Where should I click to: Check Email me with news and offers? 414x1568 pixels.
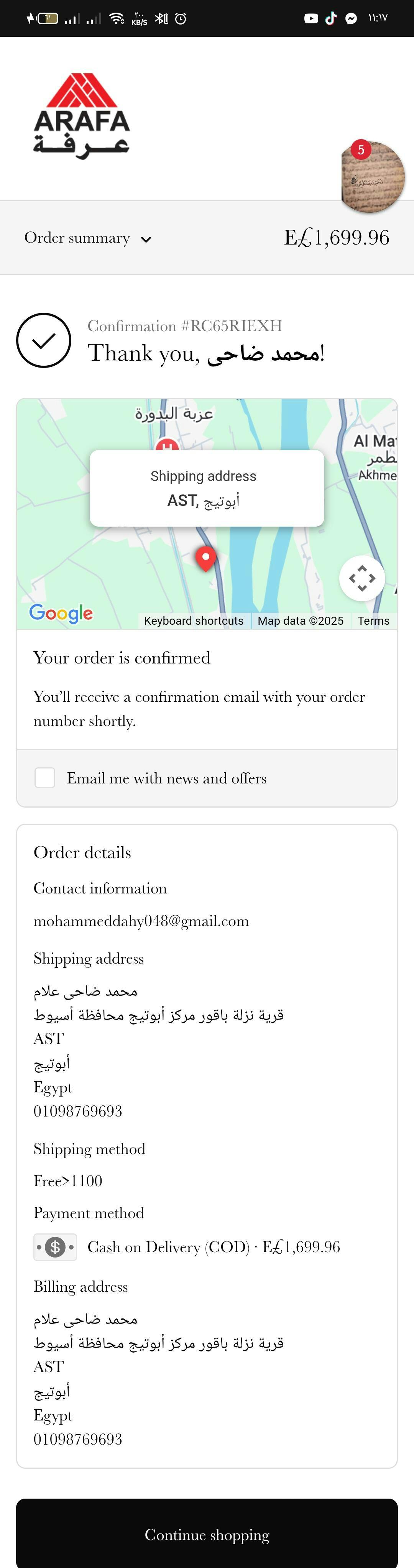point(45,777)
